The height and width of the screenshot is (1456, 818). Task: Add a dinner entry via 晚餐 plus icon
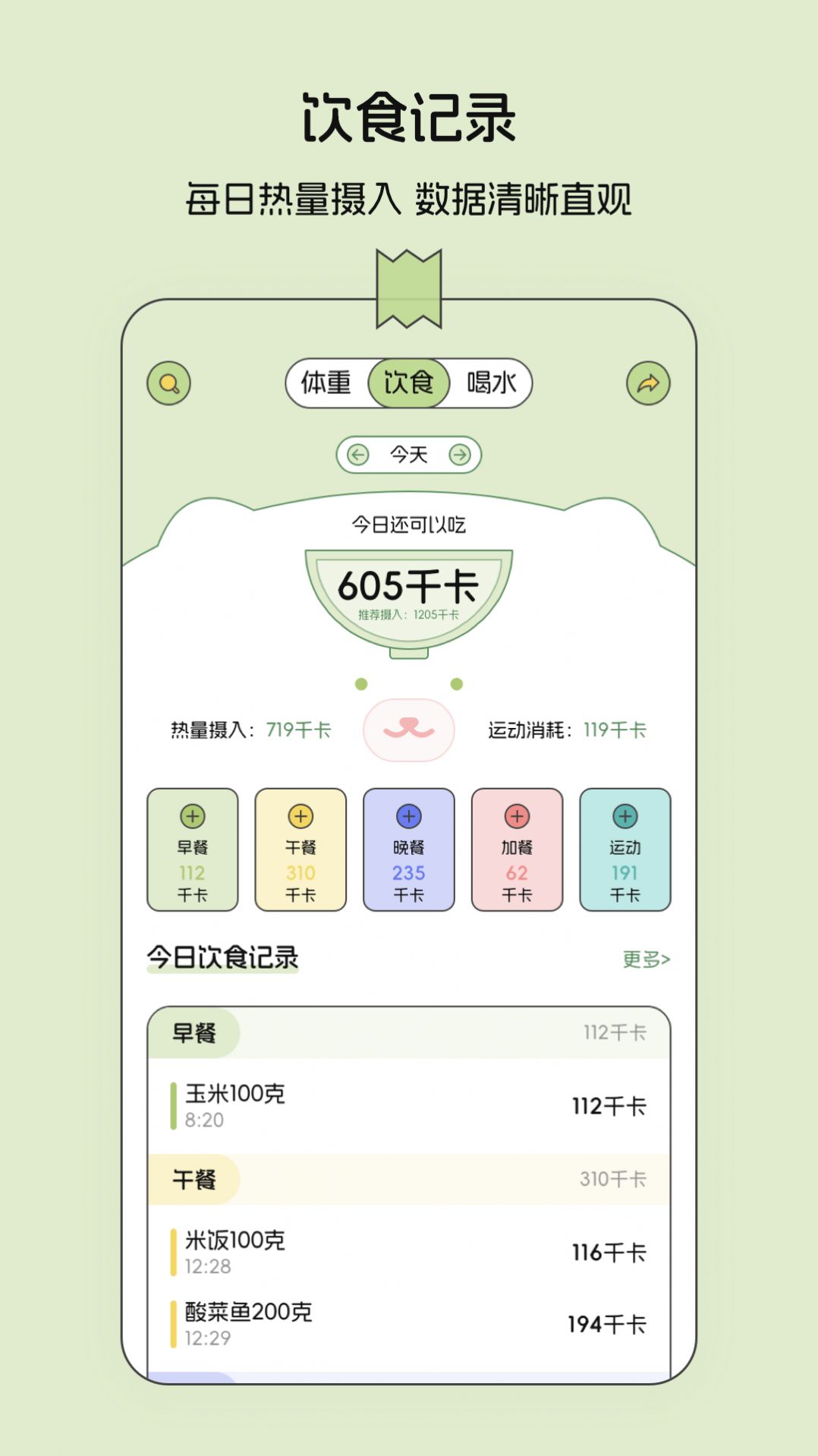click(x=409, y=817)
